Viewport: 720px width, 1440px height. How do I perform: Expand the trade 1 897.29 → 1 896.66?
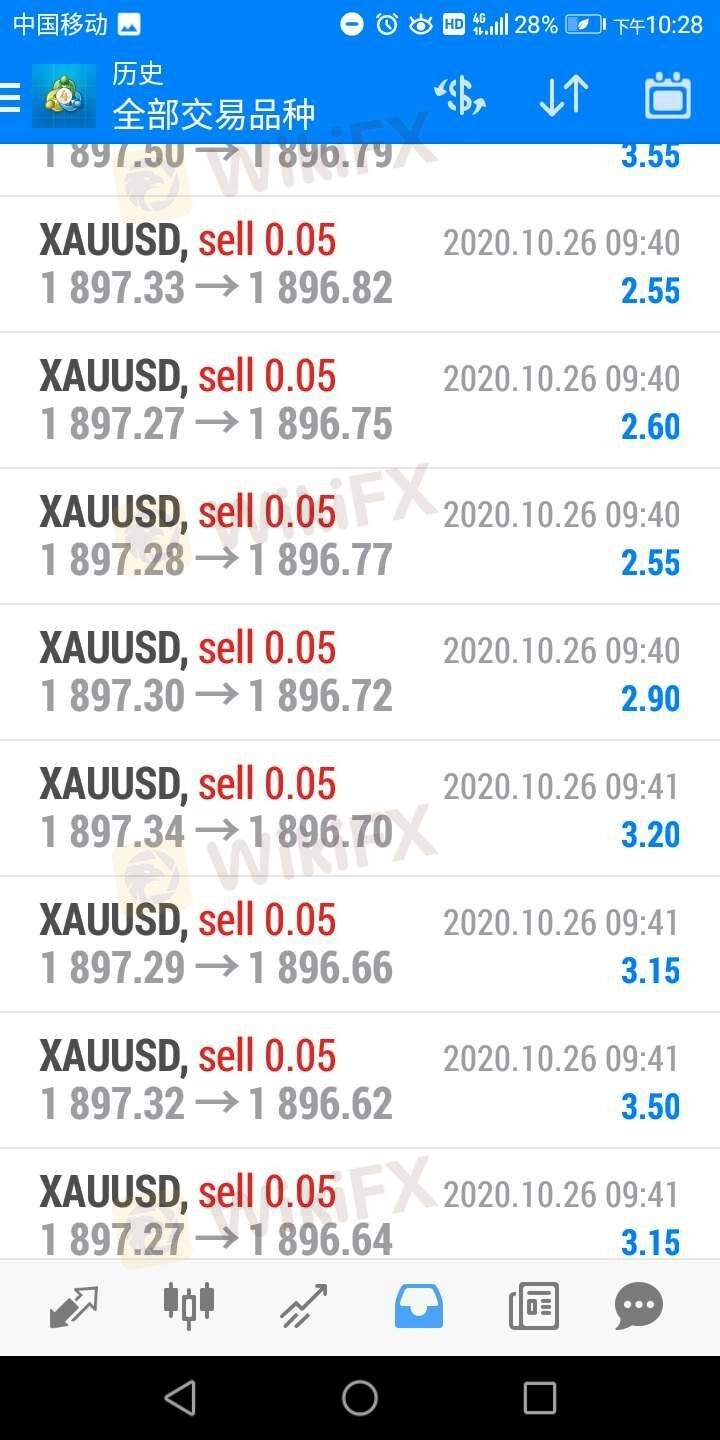pyautogui.click(x=360, y=945)
